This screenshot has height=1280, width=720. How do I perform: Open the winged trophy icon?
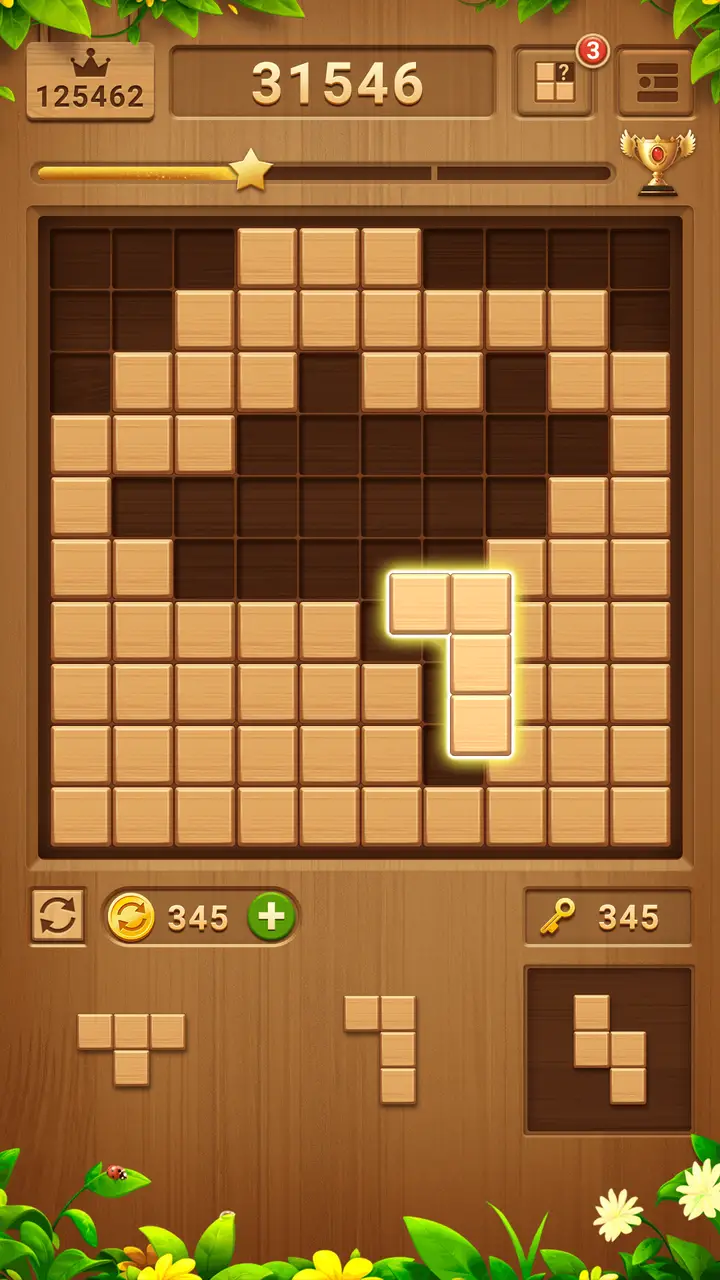click(657, 161)
